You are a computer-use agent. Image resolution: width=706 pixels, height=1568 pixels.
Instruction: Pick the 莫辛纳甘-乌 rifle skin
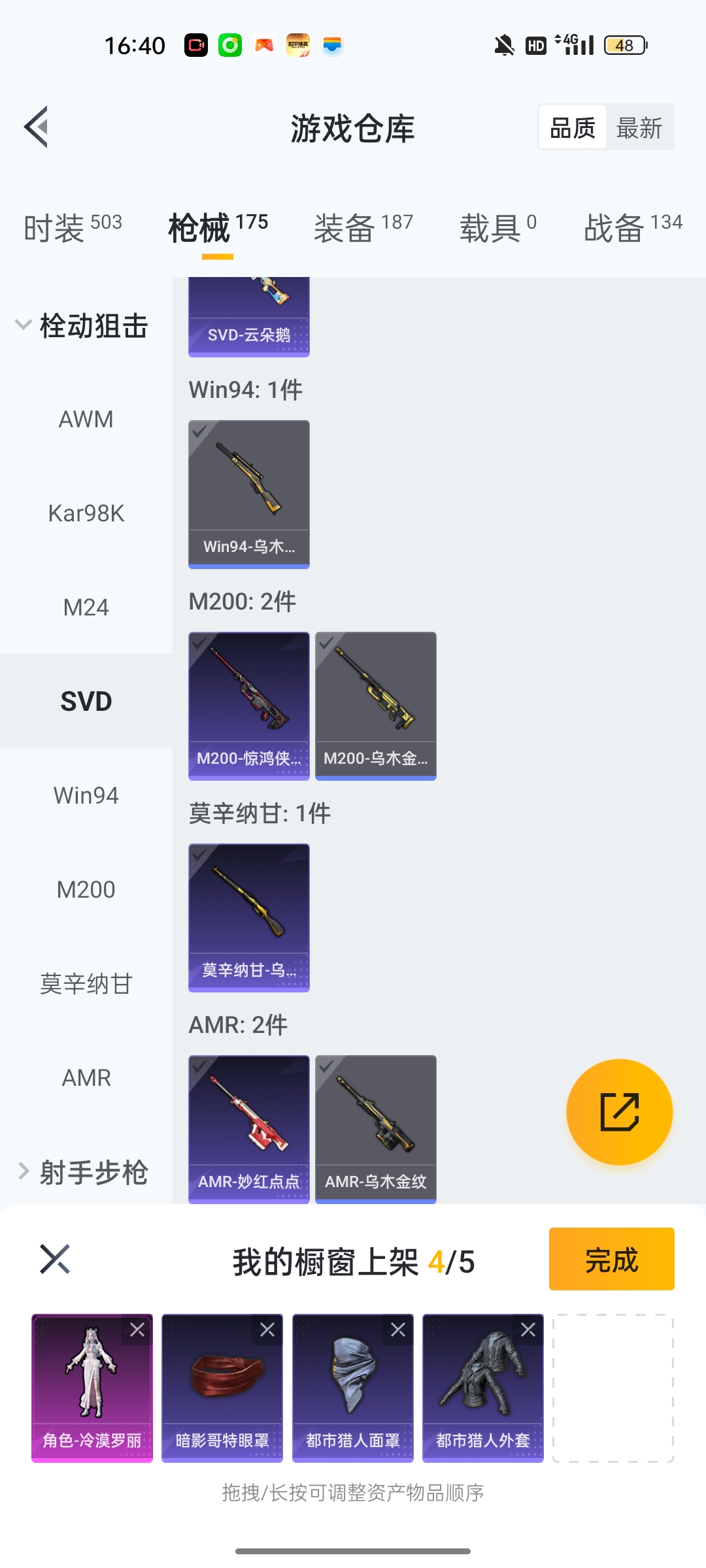pyautogui.click(x=249, y=917)
